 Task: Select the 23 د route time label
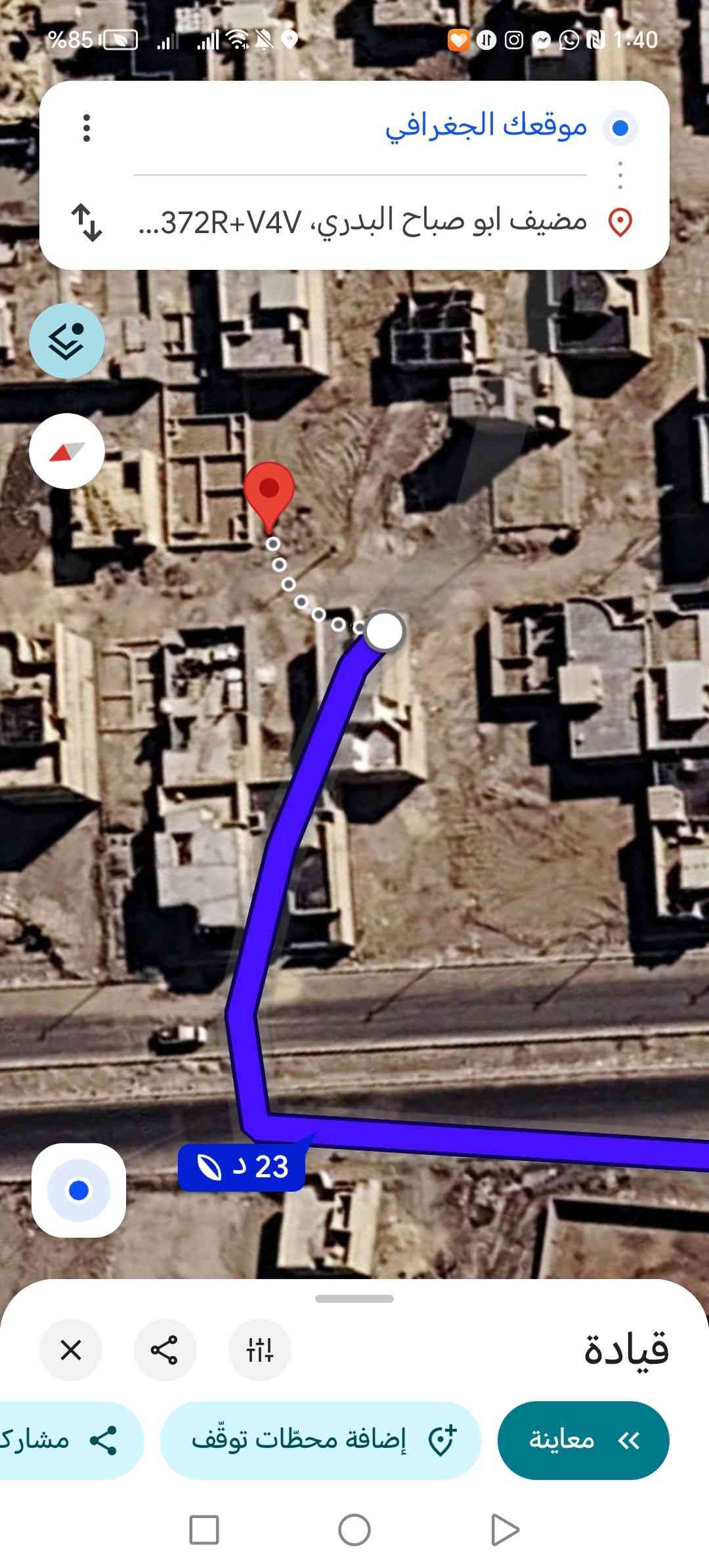pos(242,1167)
